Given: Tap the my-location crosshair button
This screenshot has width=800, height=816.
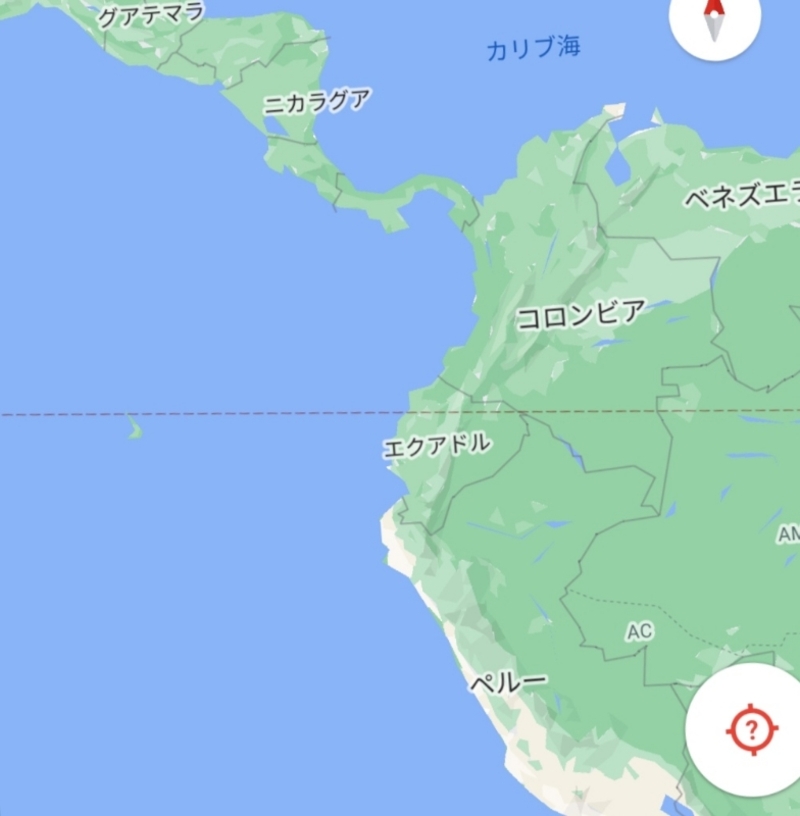Looking at the screenshot, I should click(750, 729).
